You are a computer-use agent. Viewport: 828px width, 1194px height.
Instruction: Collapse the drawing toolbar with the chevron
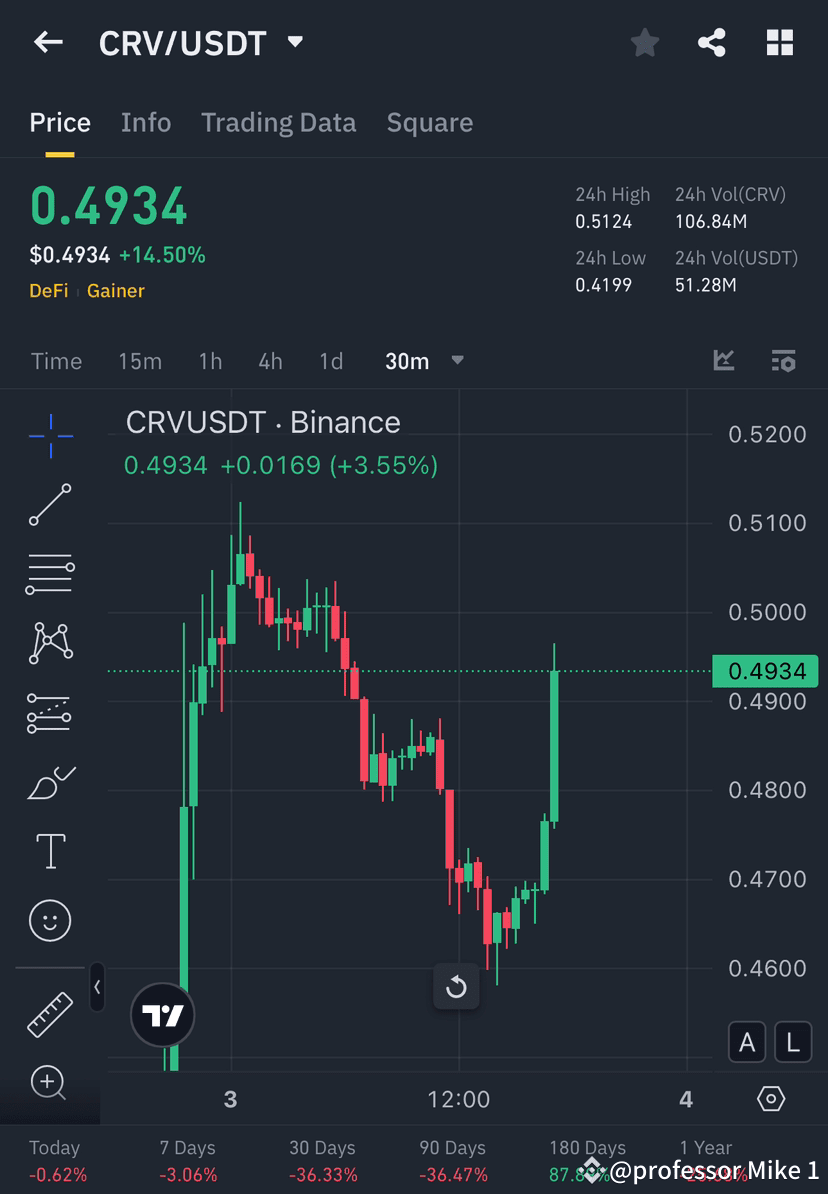tap(96, 988)
